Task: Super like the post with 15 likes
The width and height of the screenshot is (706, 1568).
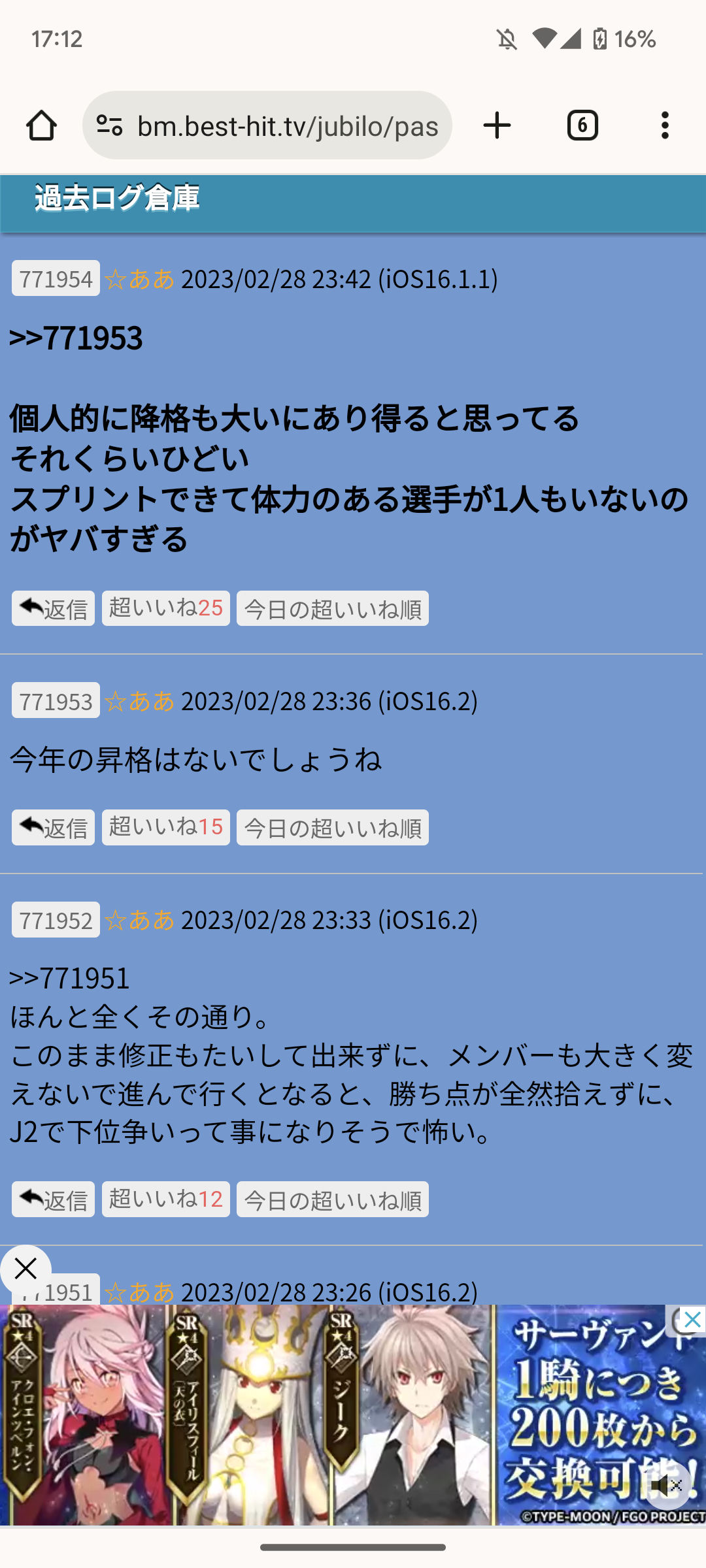Action: [x=165, y=827]
